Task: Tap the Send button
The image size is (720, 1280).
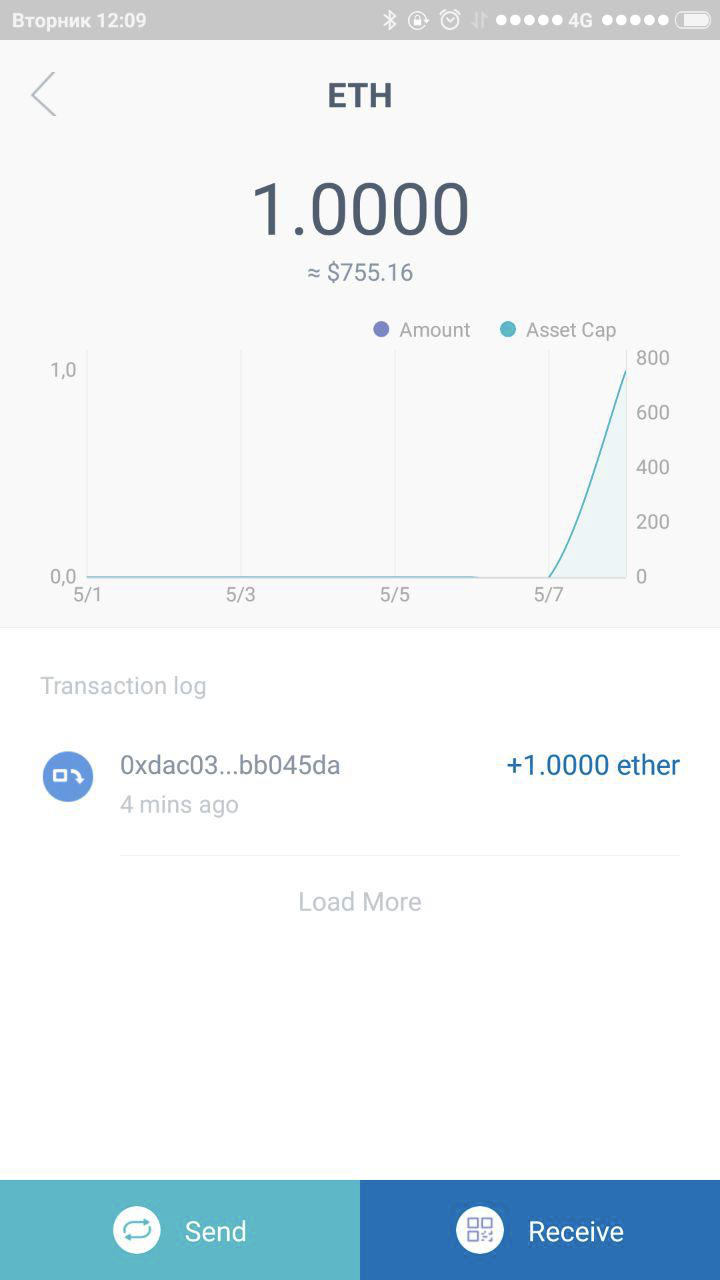Action: coord(180,1230)
